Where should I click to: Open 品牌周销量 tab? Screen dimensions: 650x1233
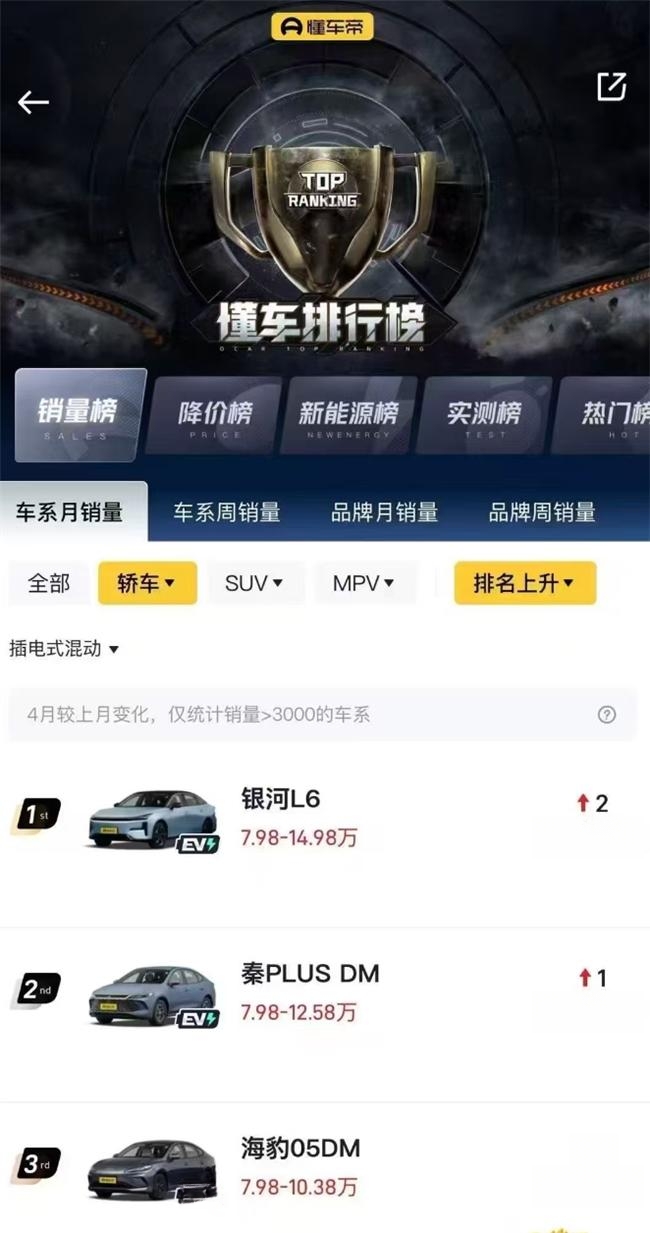pyautogui.click(x=542, y=513)
